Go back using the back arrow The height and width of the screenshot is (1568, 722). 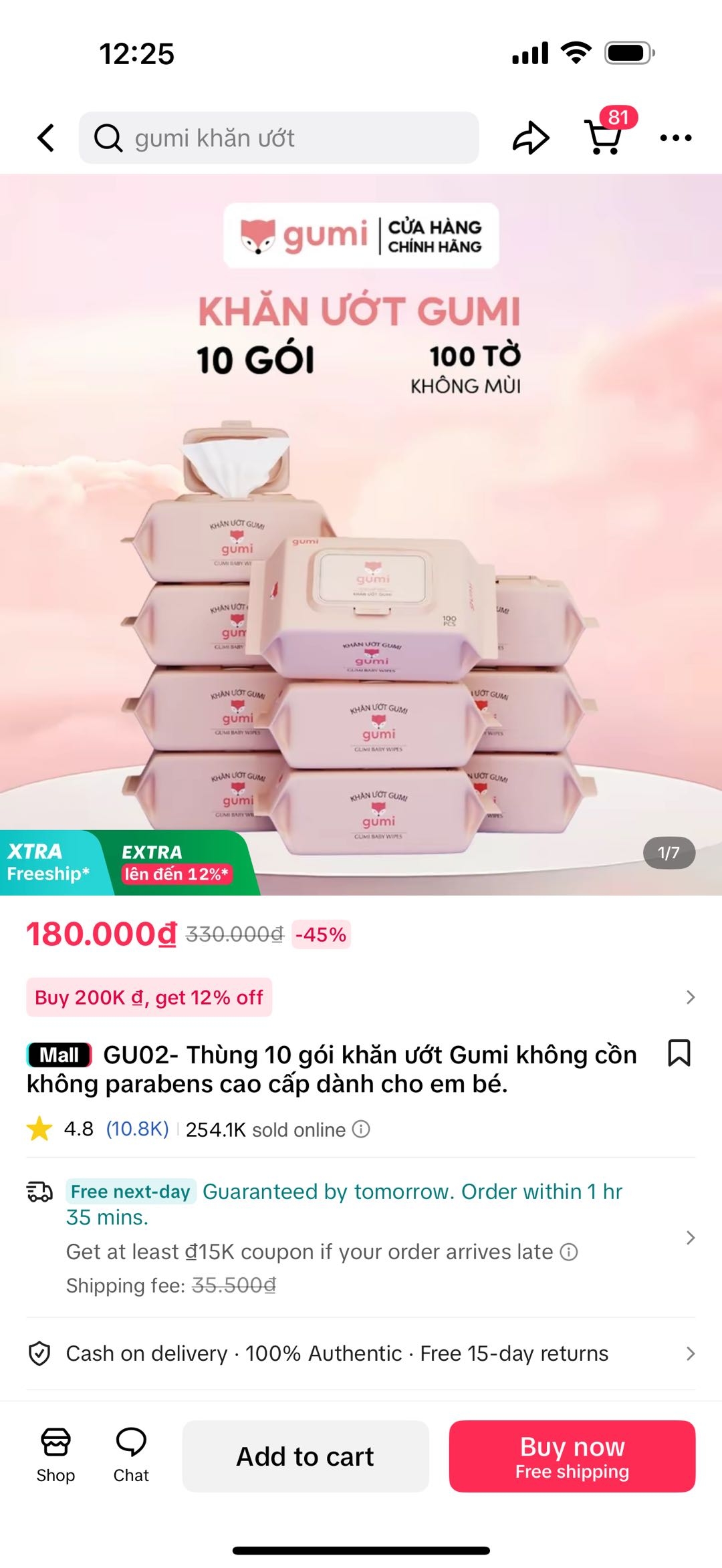(45, 138)
